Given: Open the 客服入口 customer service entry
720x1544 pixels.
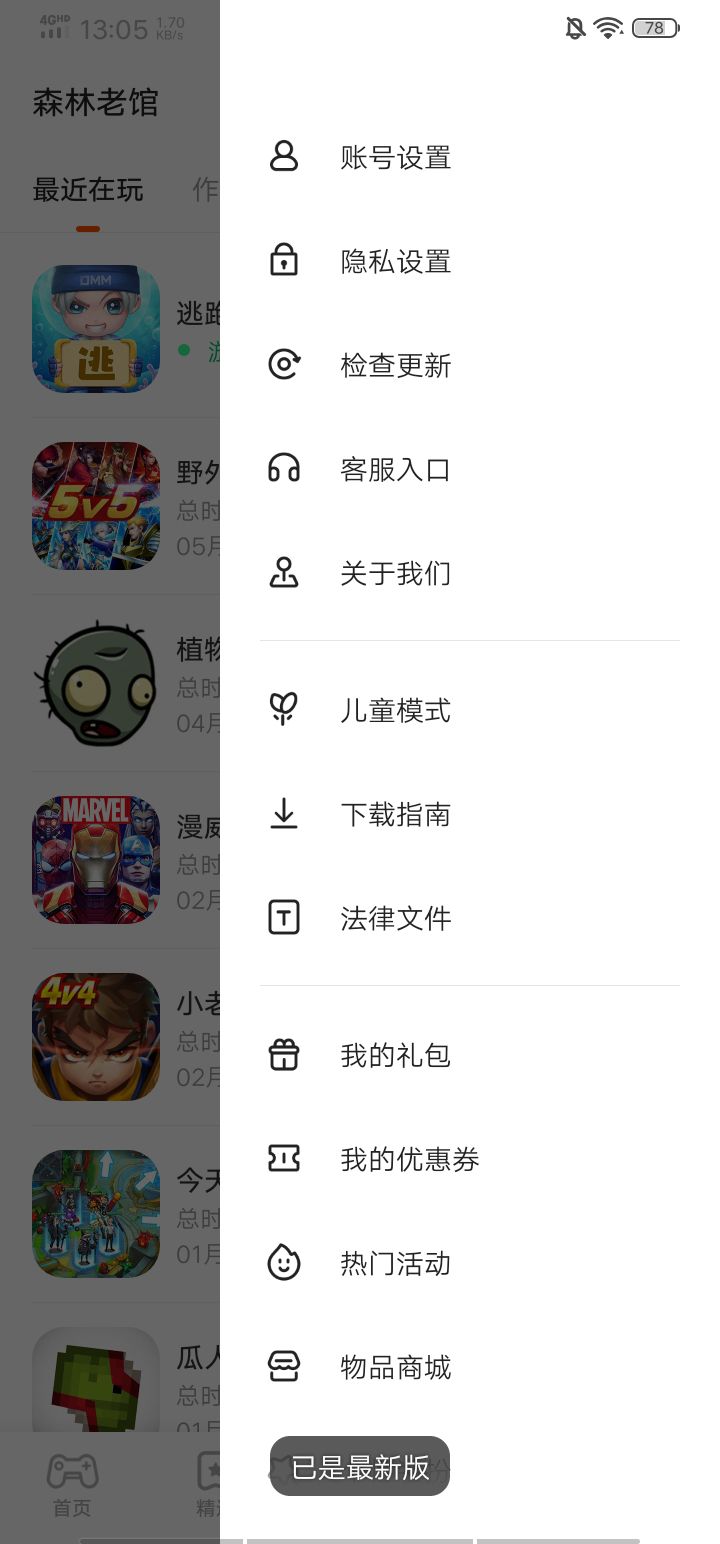Looking at the screenshot, I should point(395,470).
